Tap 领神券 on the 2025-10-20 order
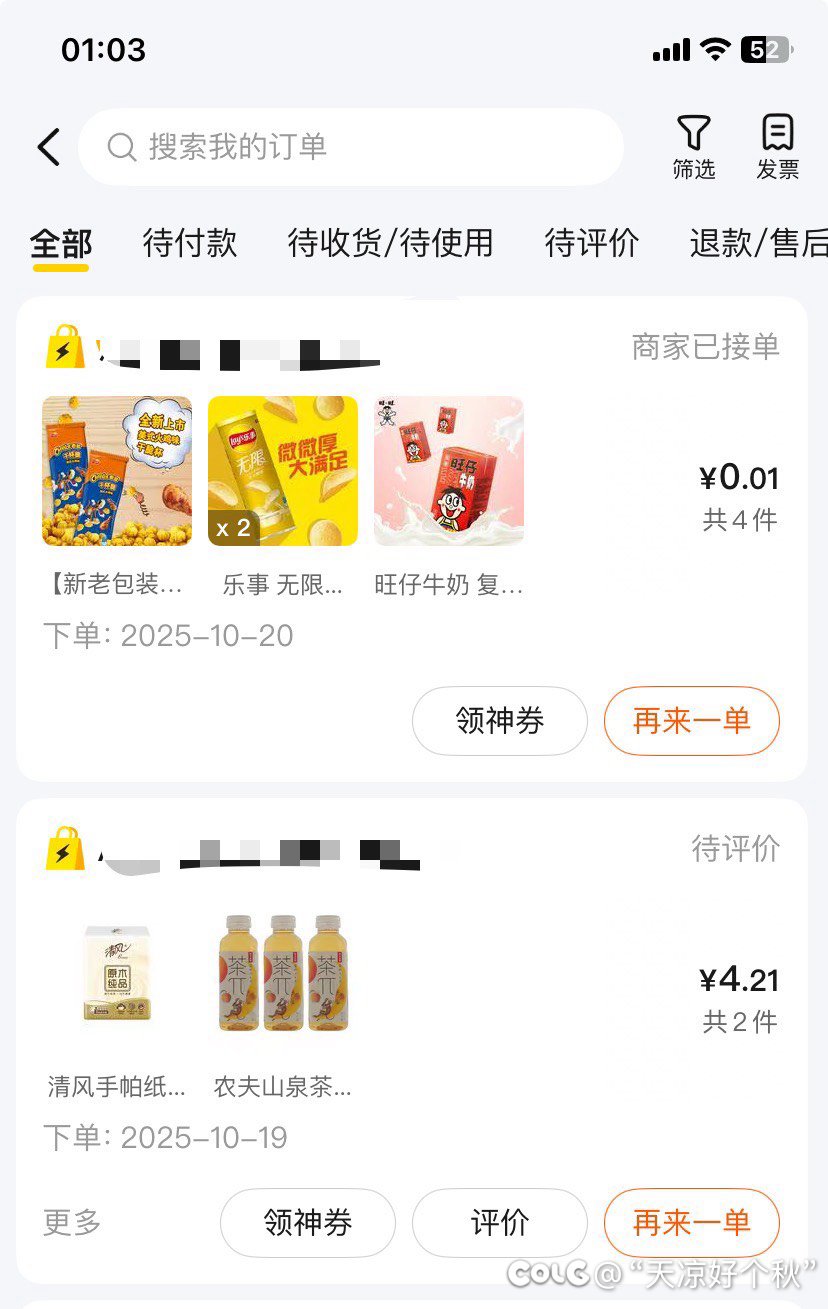Screen dimensions: 828x1309 coord(500,721)
